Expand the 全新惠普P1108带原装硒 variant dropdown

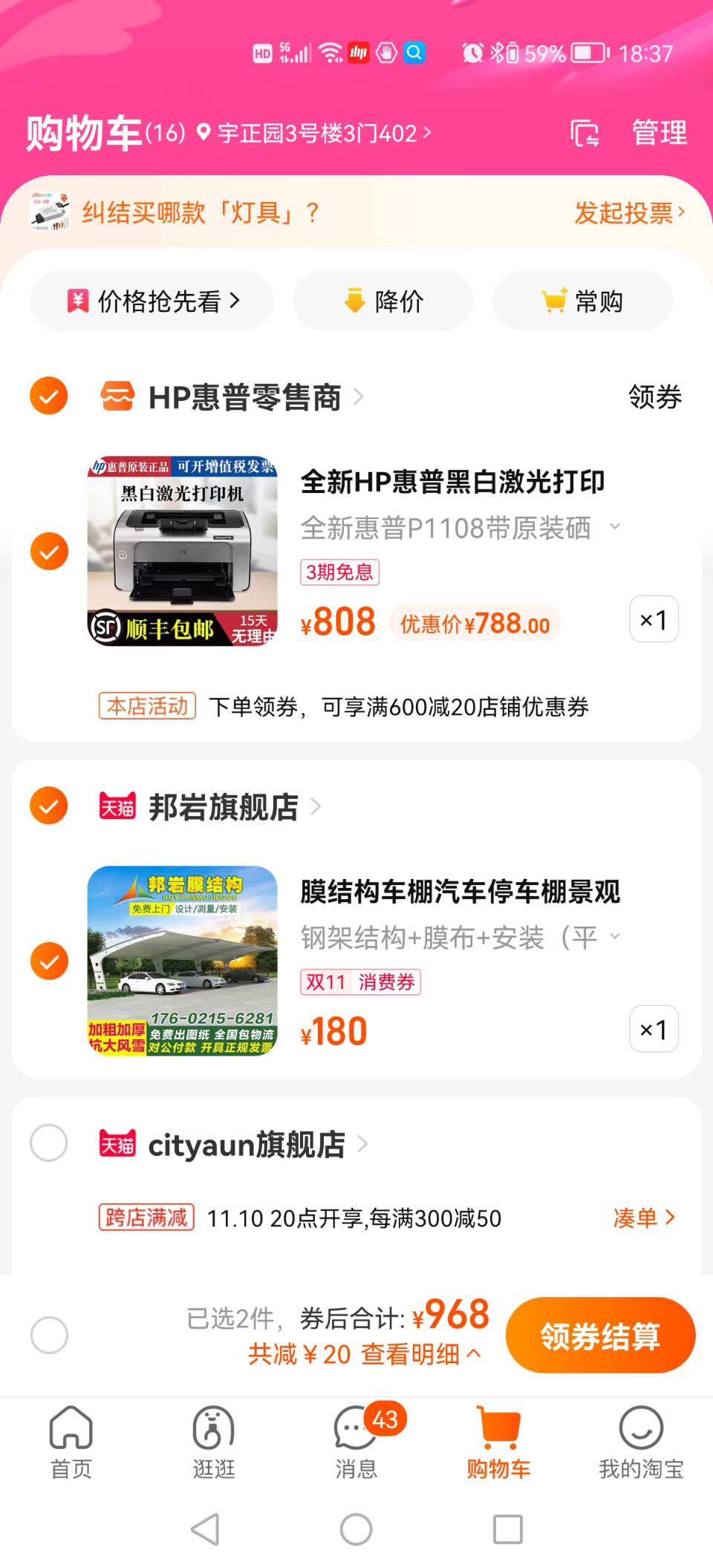coord(460,528)
